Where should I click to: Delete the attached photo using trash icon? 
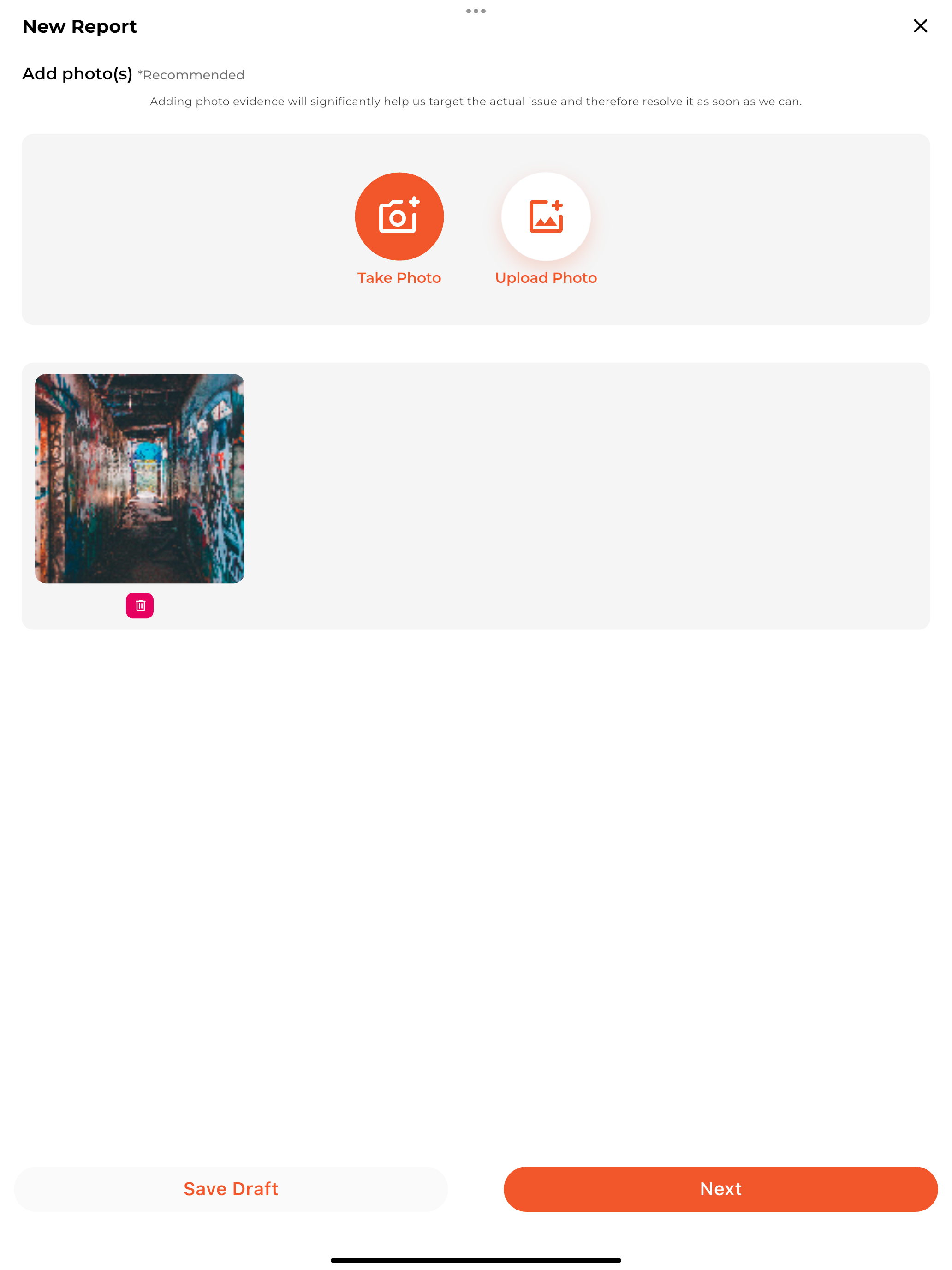click(x=139, y=605)
